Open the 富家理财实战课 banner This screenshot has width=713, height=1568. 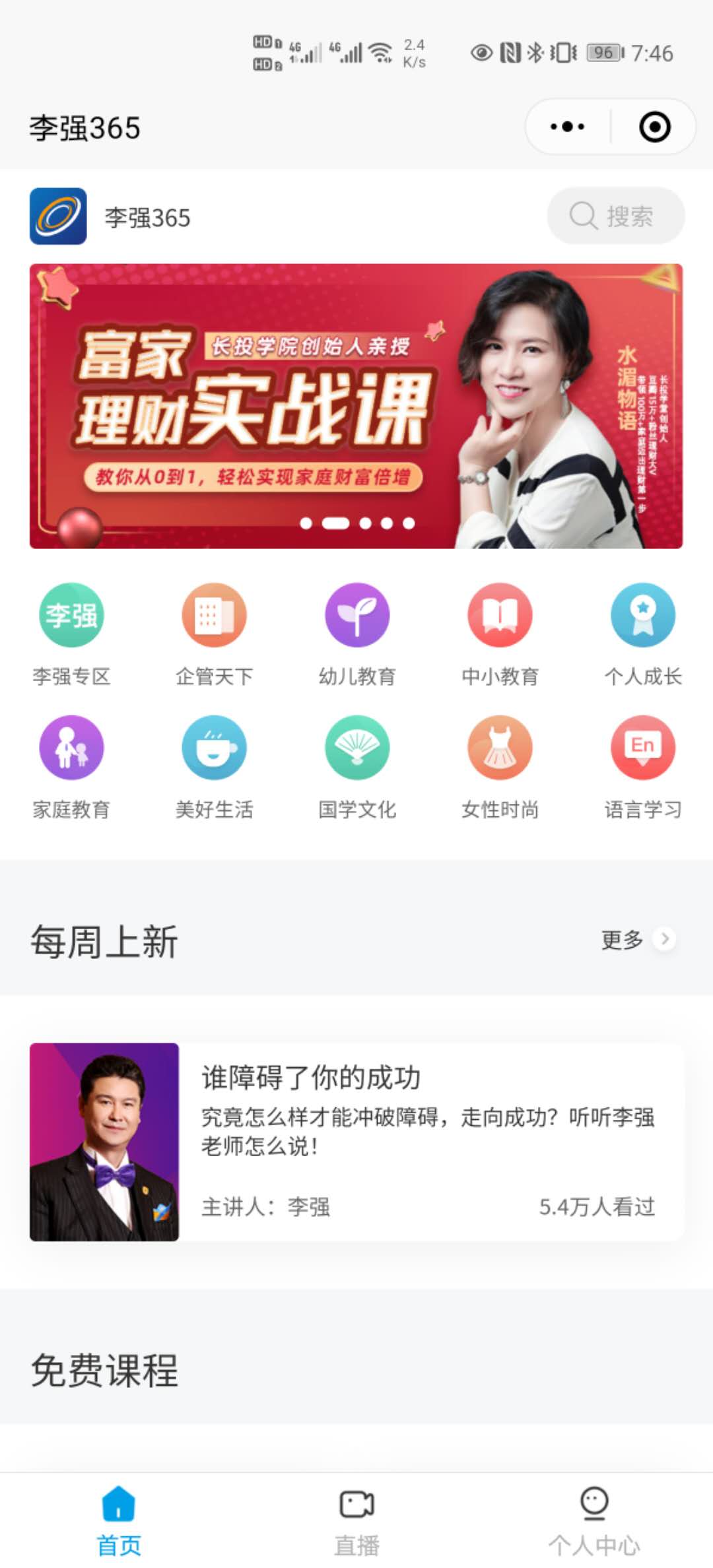point(356,406)
